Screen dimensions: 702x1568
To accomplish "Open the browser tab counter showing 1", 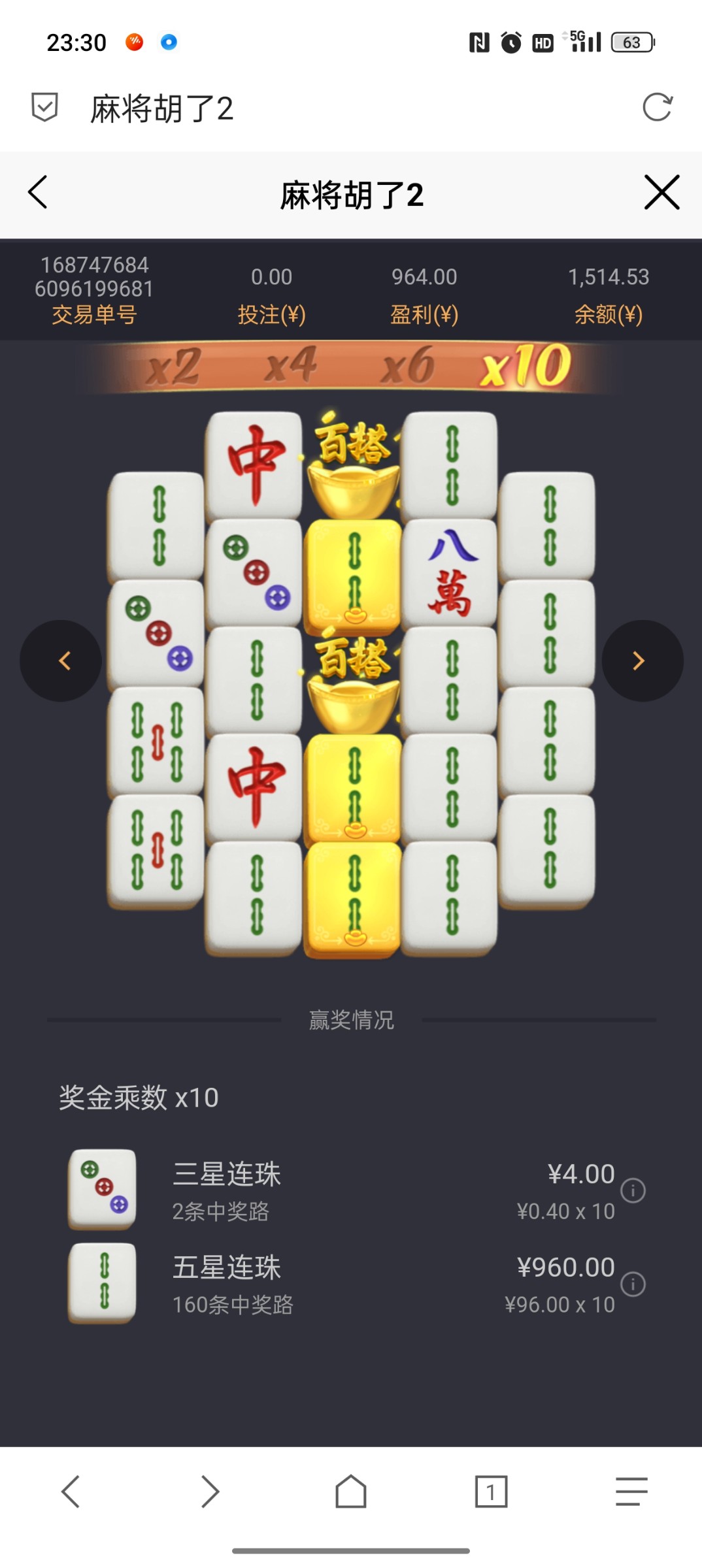I will click(x=489, y=1492).
